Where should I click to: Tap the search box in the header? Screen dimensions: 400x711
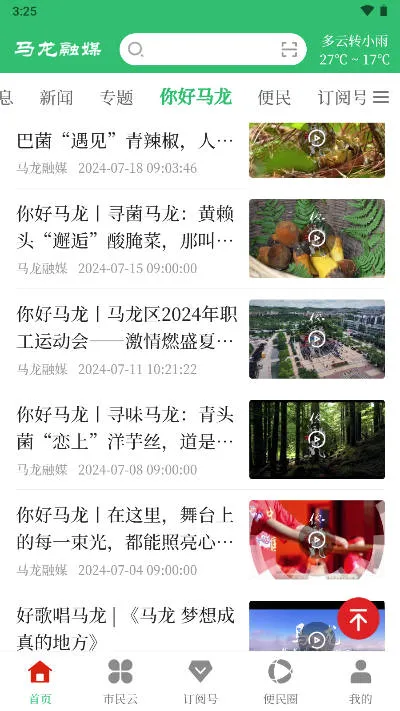(213, 49)
